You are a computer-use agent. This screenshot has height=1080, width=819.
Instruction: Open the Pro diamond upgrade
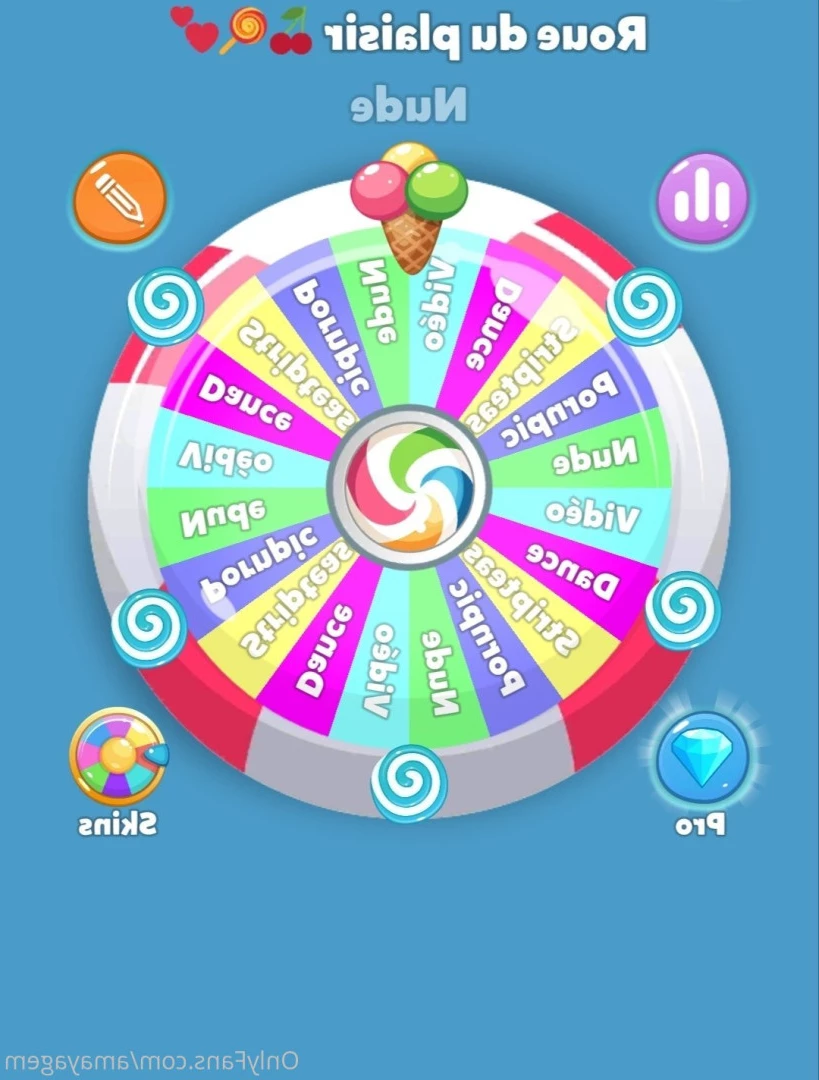coord(701,758)
